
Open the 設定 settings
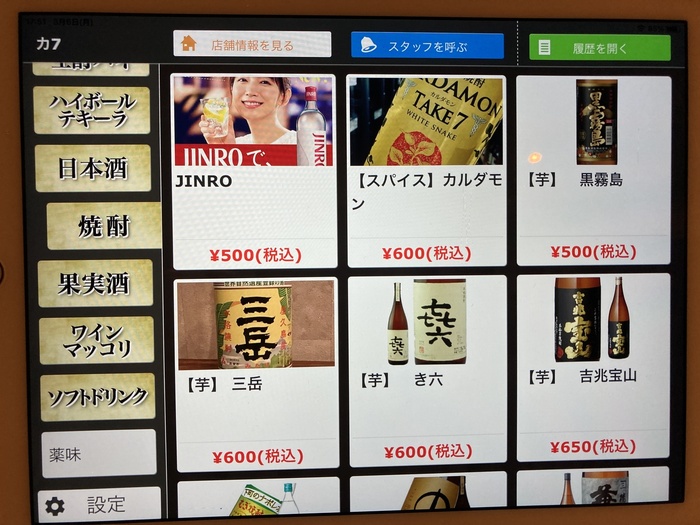(x=99, y=505)
